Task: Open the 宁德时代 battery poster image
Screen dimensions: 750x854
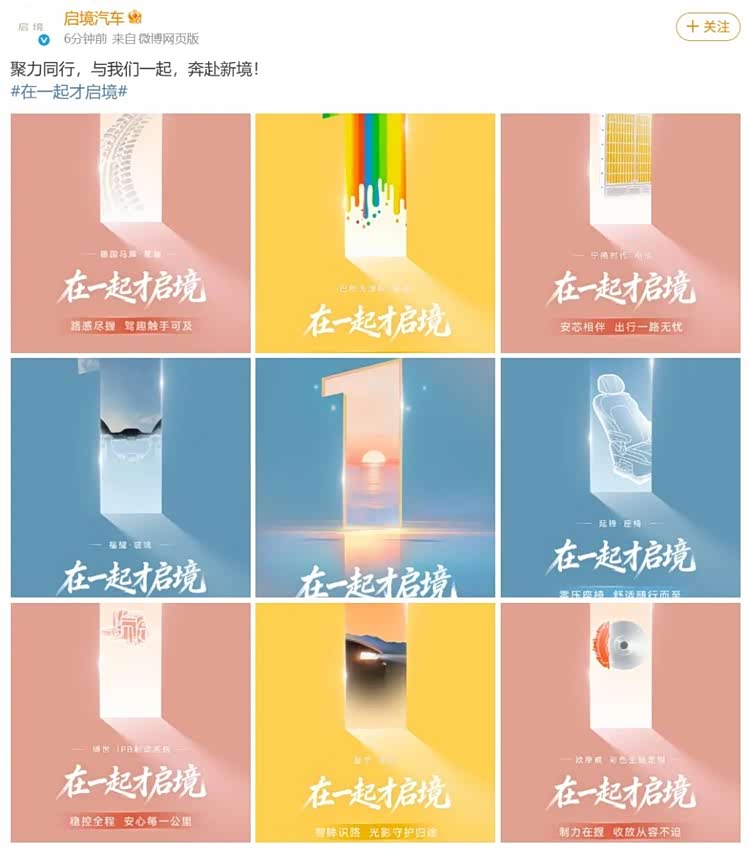Action: pos(620,233)
